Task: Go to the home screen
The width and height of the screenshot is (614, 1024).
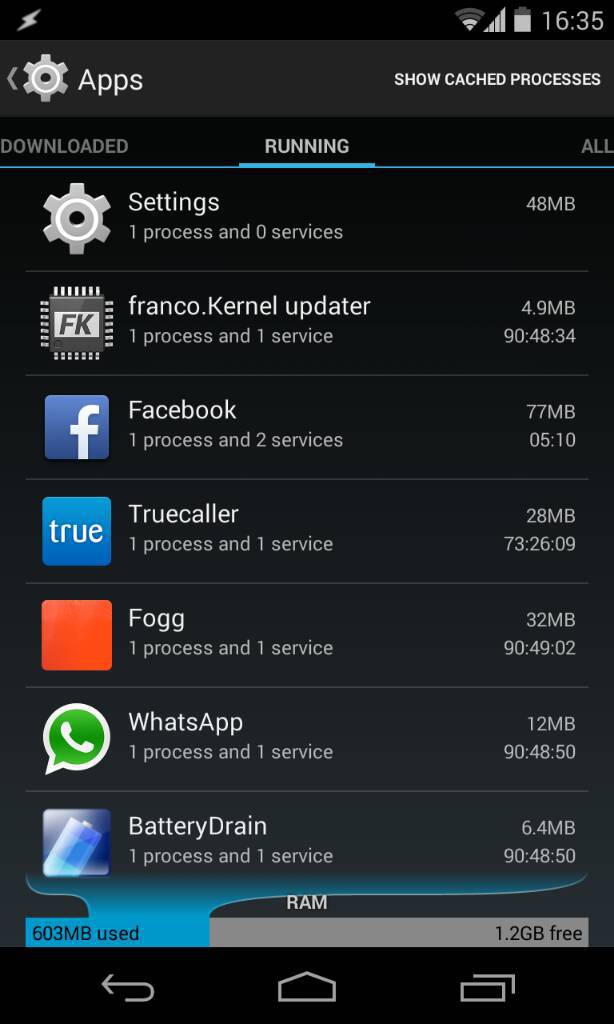Action: coord(306,988)
